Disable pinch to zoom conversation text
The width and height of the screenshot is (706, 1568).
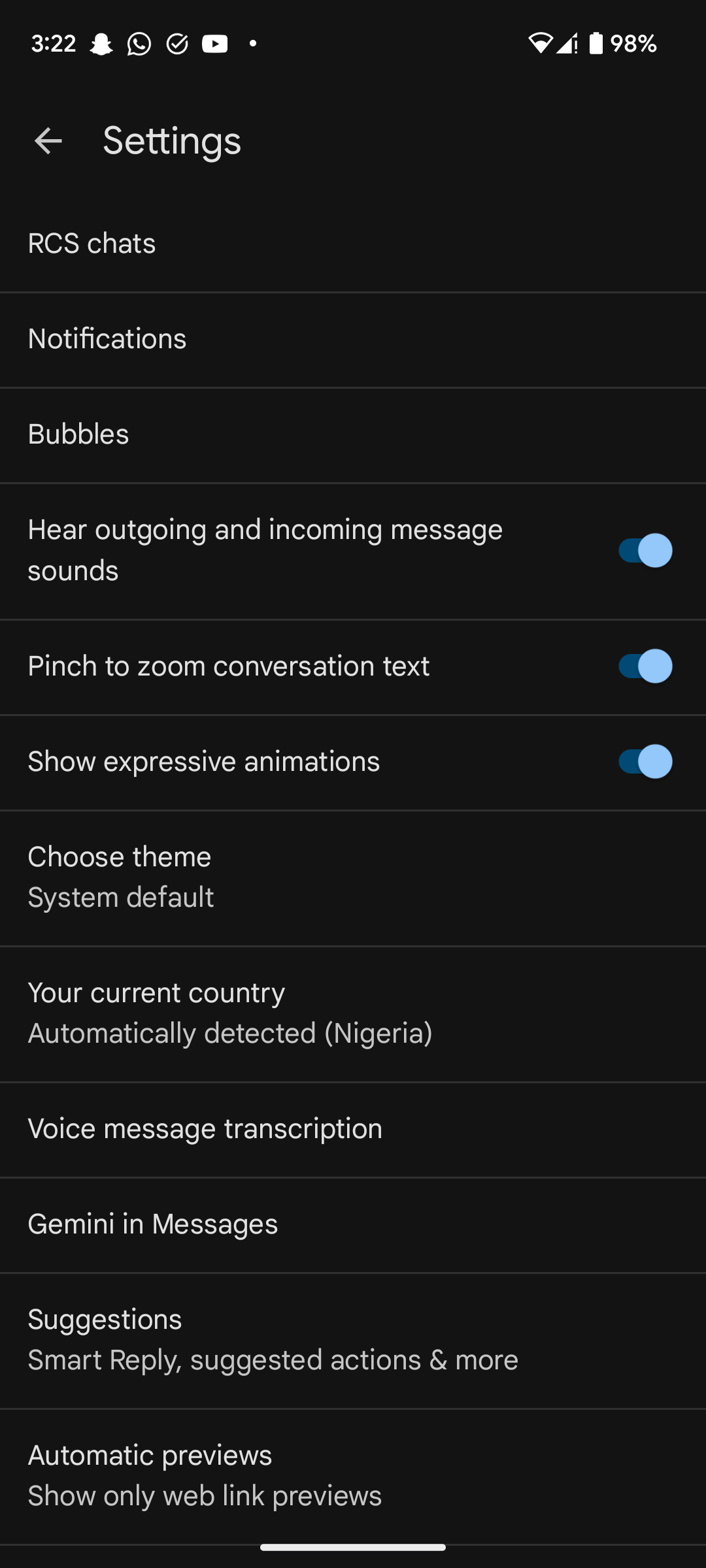tap(645, 666)
